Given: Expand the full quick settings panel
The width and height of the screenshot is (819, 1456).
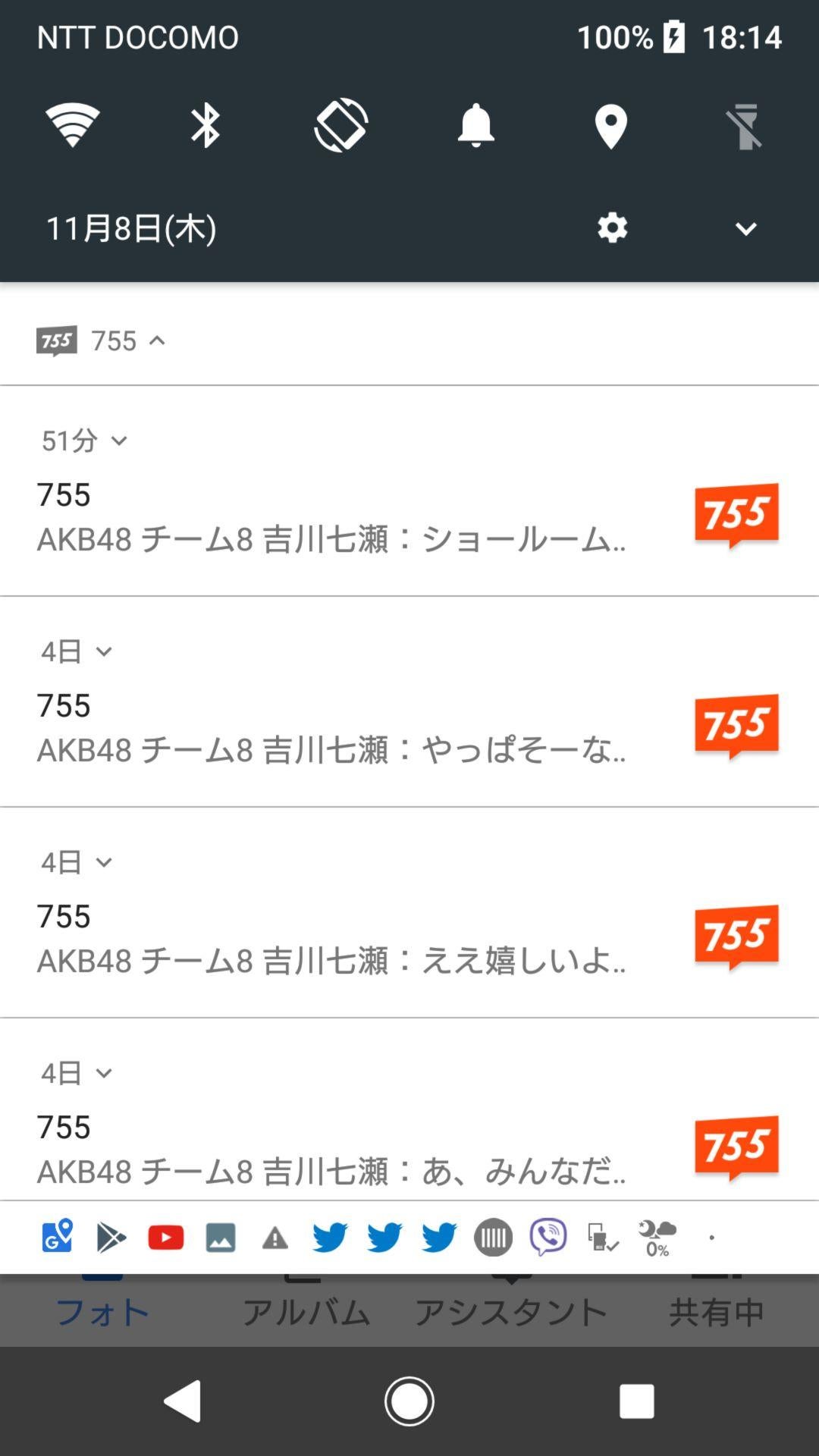Looking at the screenshot, I should [745, 227].
